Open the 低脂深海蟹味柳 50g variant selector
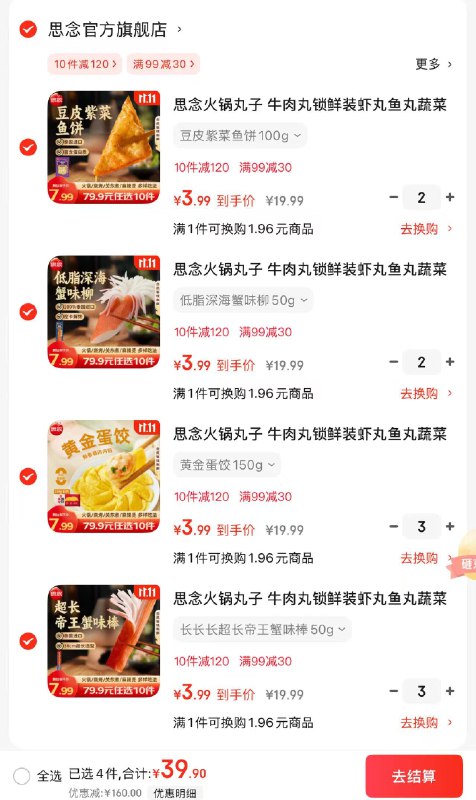476x800 pixels. pyautogui.click(x=243, y=301)
